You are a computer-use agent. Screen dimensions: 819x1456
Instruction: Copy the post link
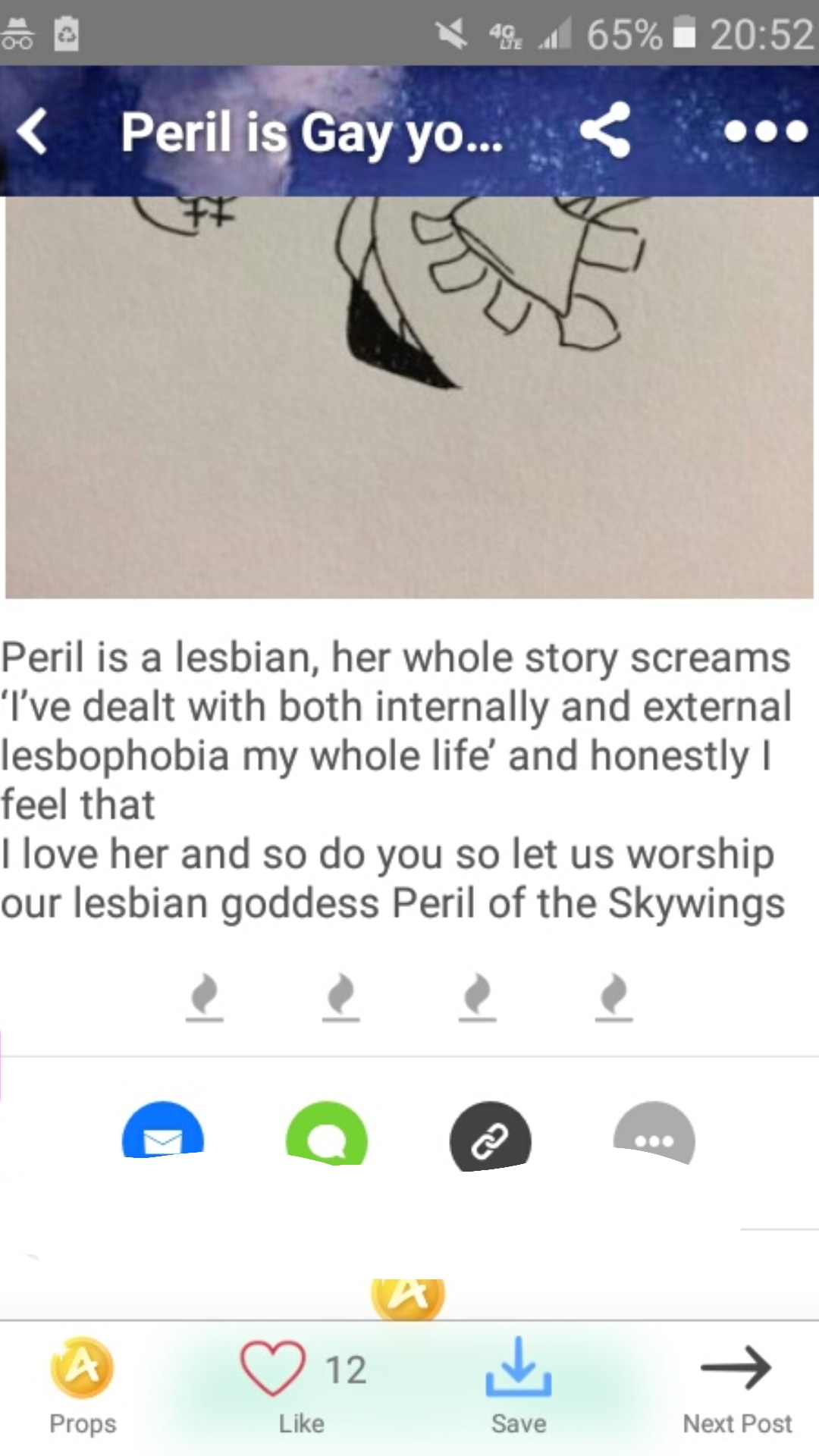tap(491, 1135)
